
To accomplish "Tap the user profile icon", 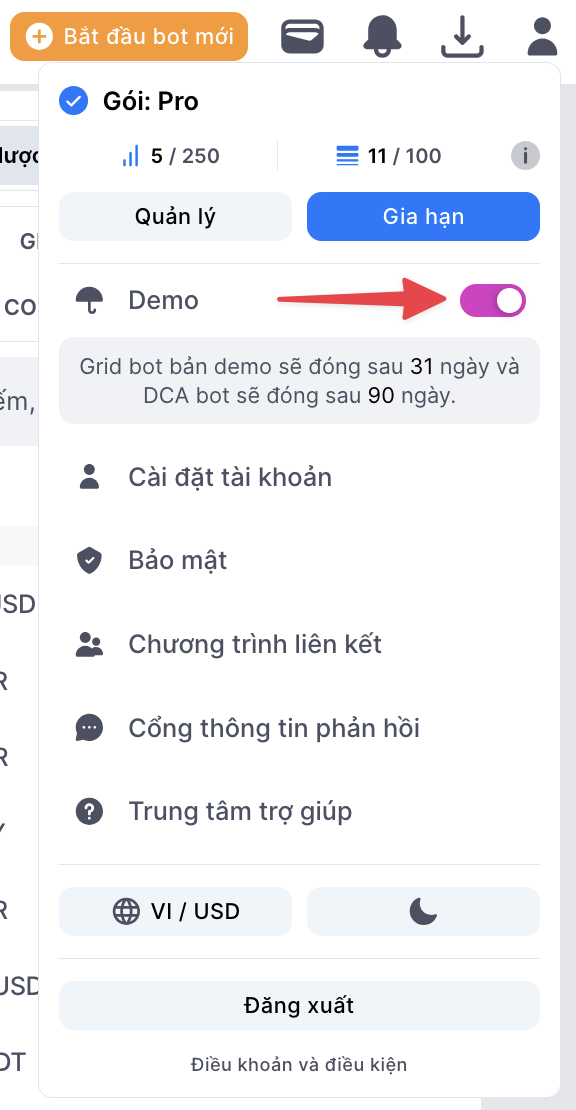I will coord(543,37).
